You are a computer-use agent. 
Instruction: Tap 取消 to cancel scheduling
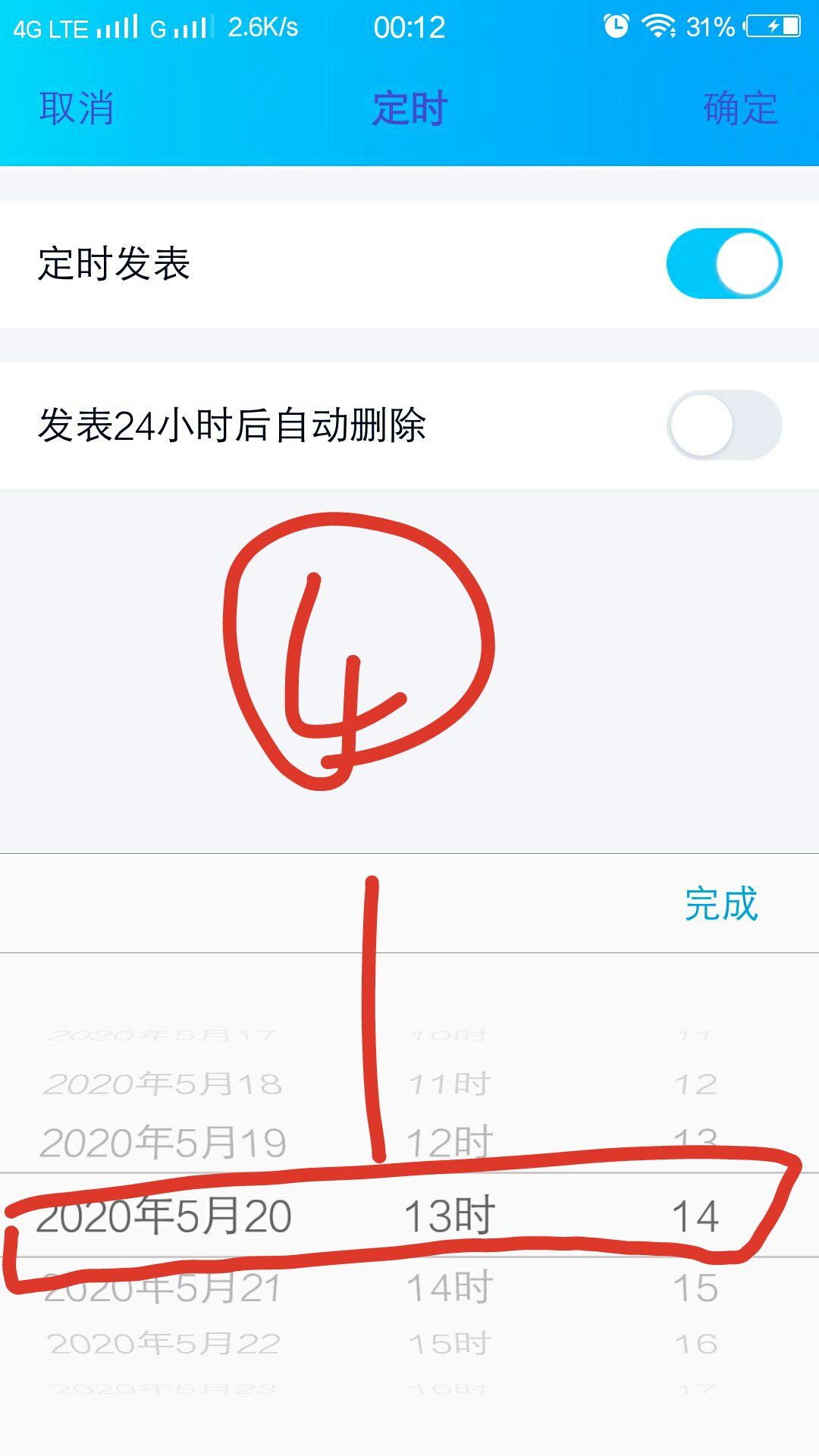click(77, 108)
